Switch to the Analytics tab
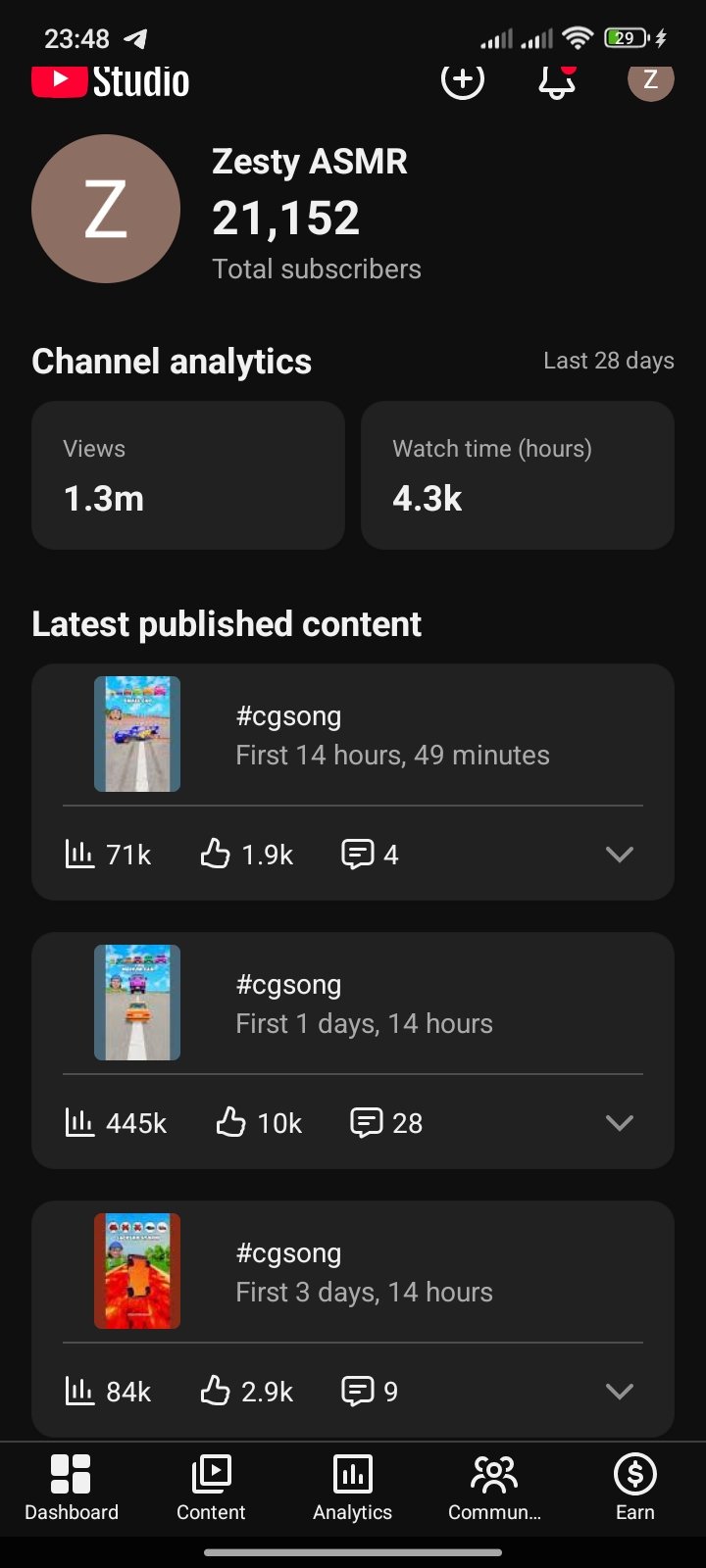The image size is (706, 1568). click(353, 1487)
